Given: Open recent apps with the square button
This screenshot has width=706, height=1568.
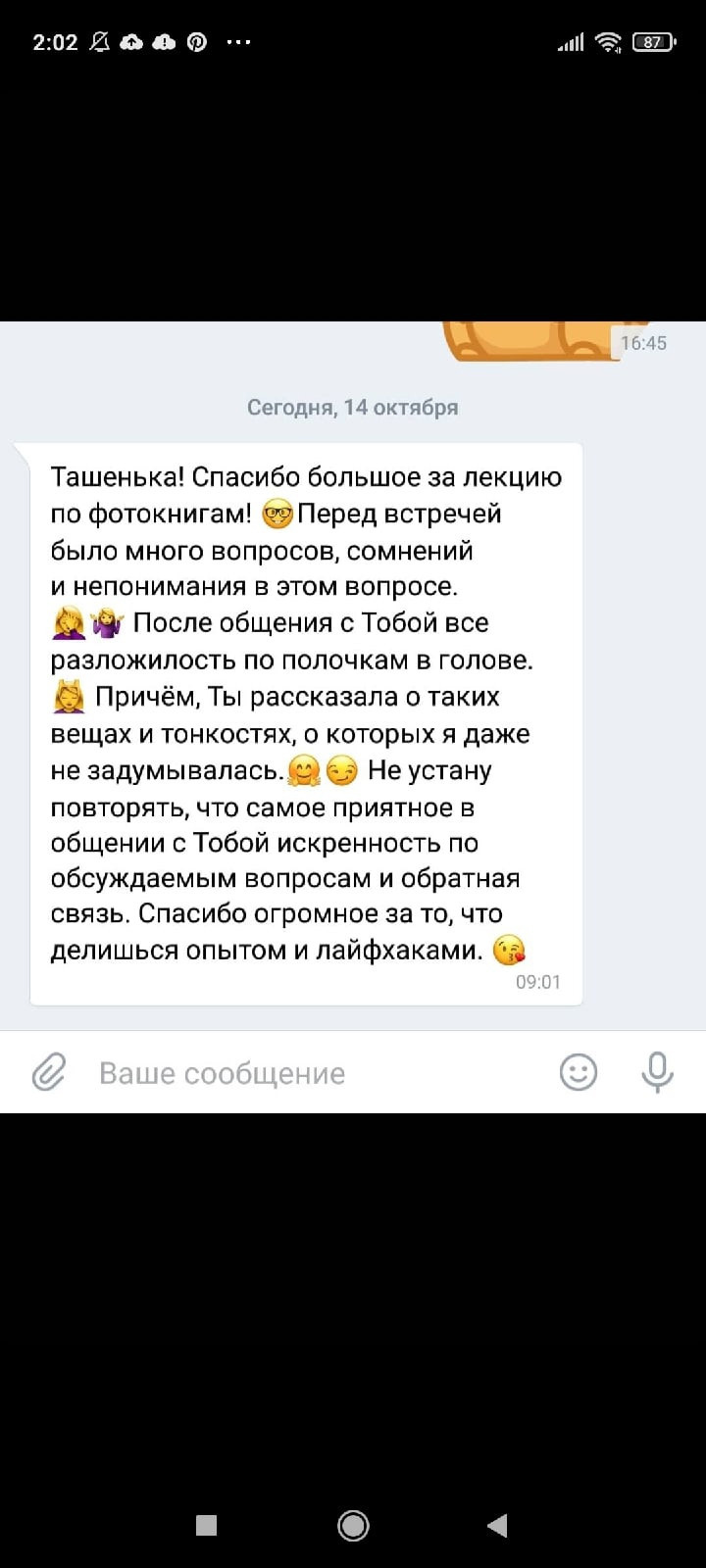Looking at the screenshot, I should click(204, 1526).
